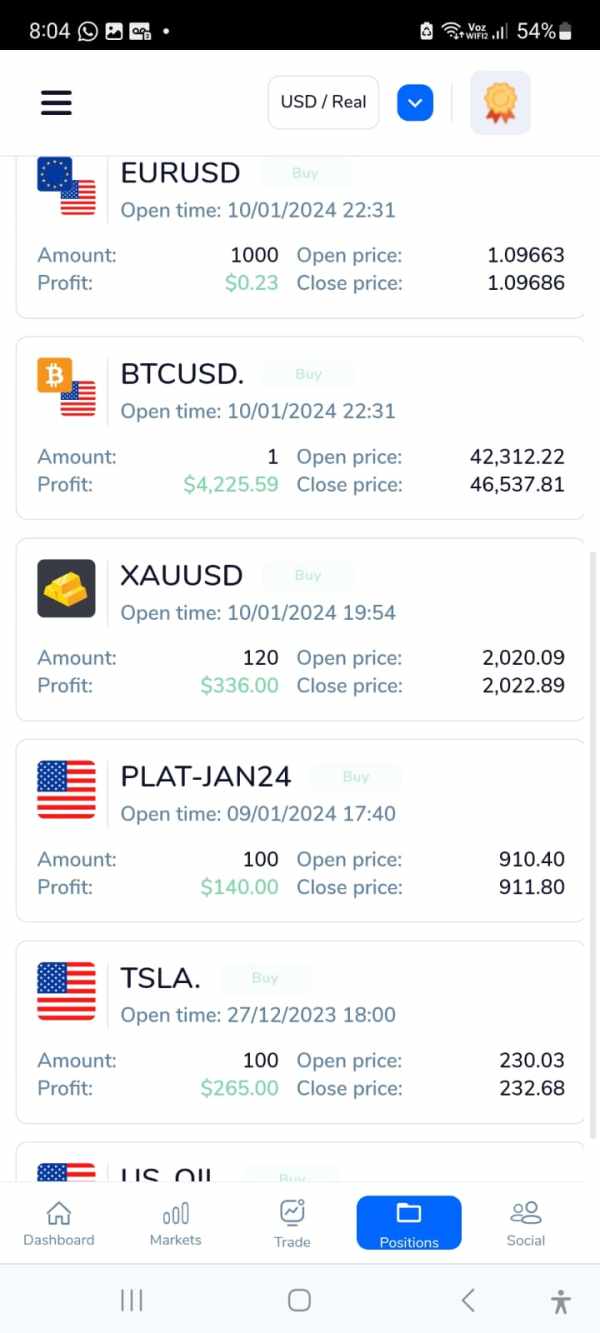Image resolution: width=600 pixels, height=1333 pixels.
Task: Select the PLAT-JAN24 position card
Action: click(x=300, y=830)
